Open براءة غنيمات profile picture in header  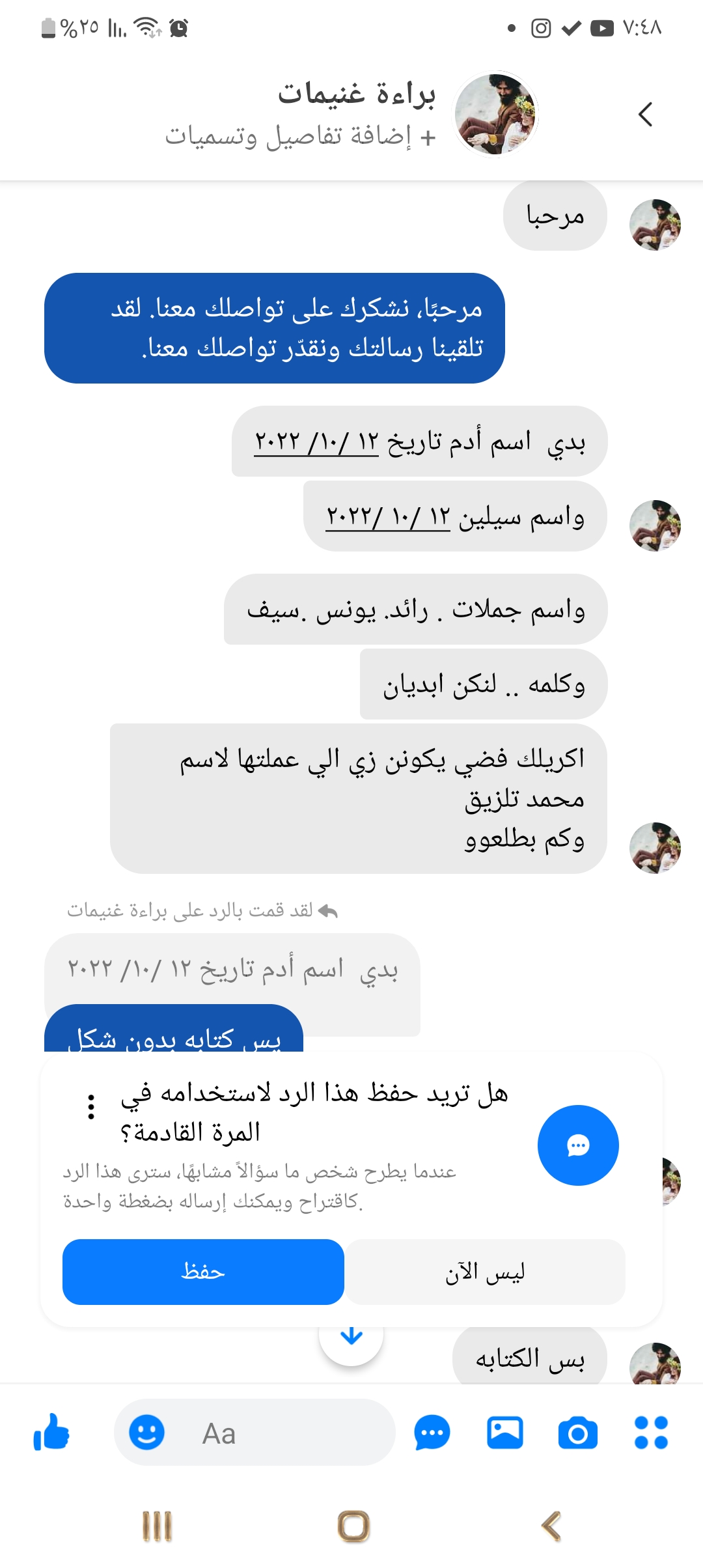coord(496,115)
